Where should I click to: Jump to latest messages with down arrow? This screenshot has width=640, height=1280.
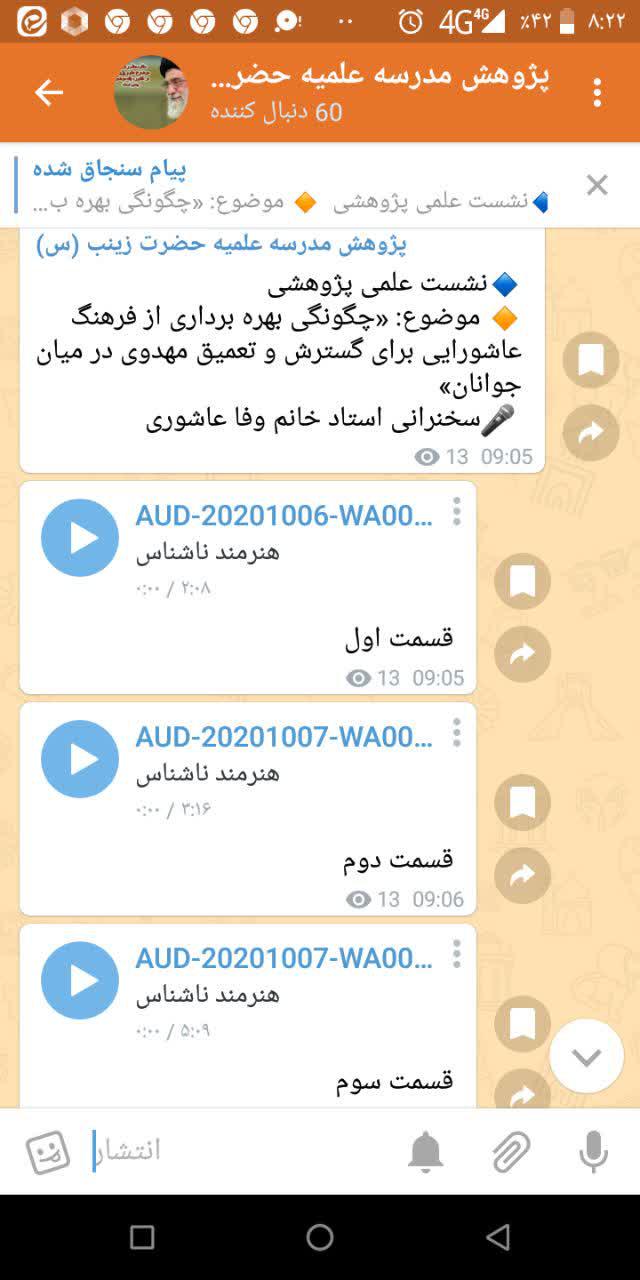pyautogui.click(x=587, y=1056)
